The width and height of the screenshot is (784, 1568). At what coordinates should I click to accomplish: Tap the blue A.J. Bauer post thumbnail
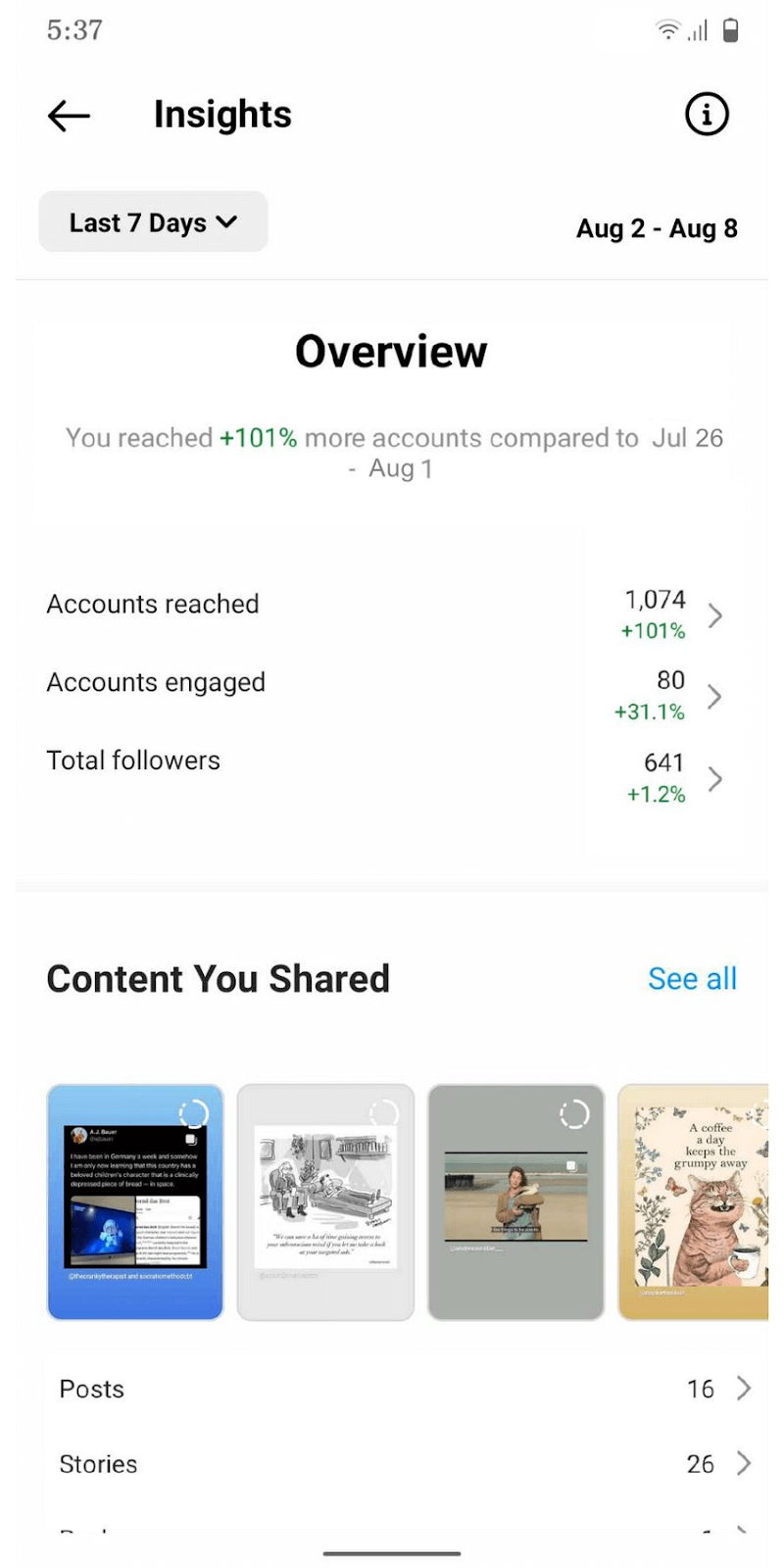point(134,1201)
